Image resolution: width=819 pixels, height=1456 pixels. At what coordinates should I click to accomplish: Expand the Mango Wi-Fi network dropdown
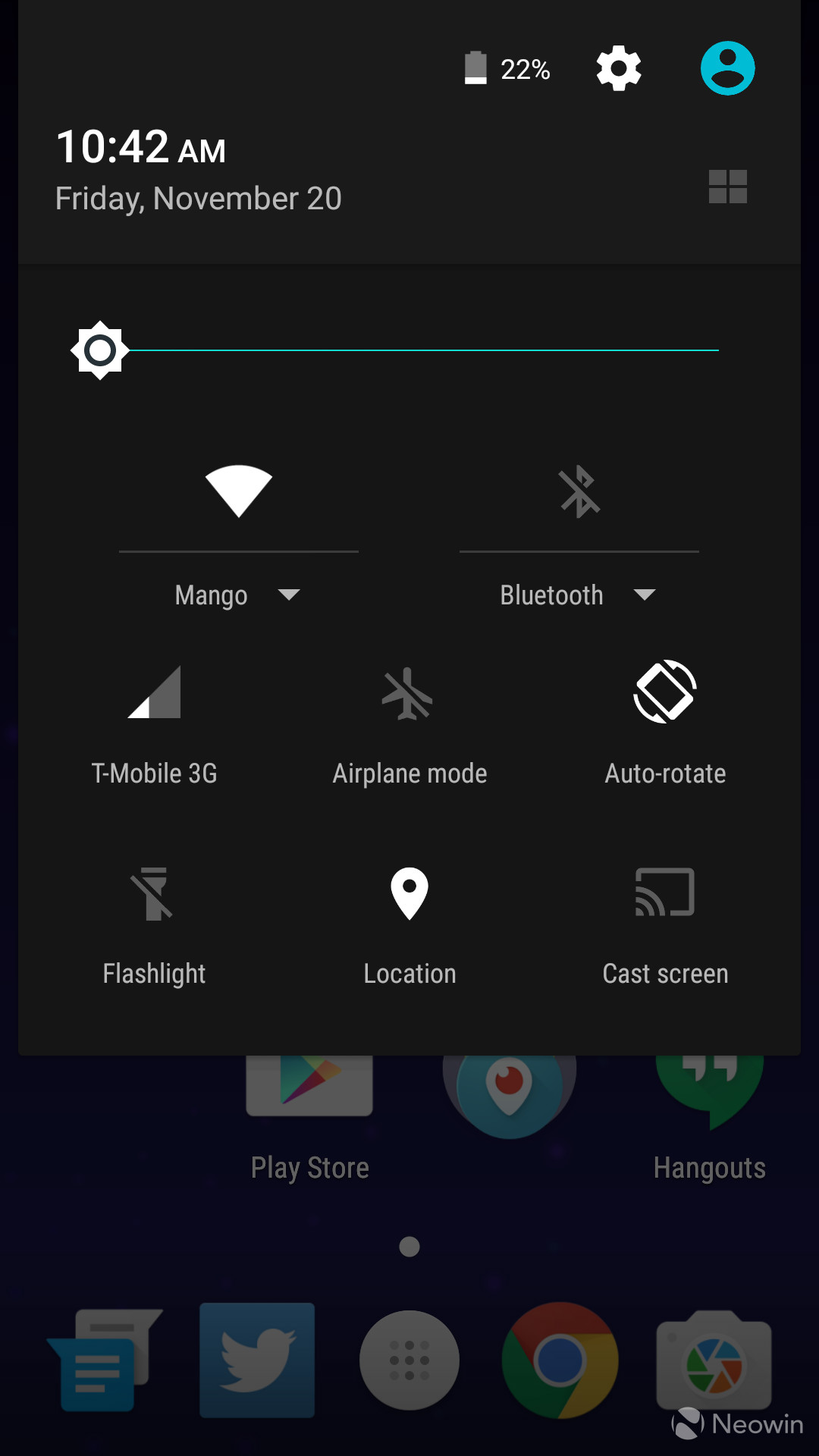point(238,595)
